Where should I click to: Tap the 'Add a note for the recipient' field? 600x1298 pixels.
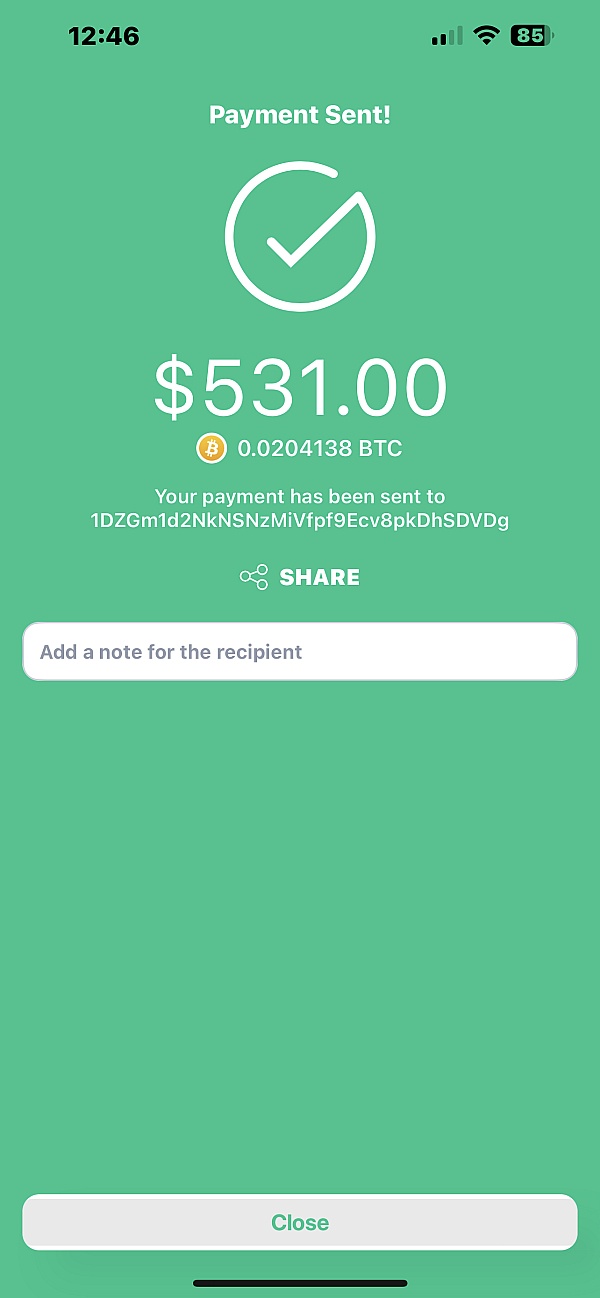(300, 652)
